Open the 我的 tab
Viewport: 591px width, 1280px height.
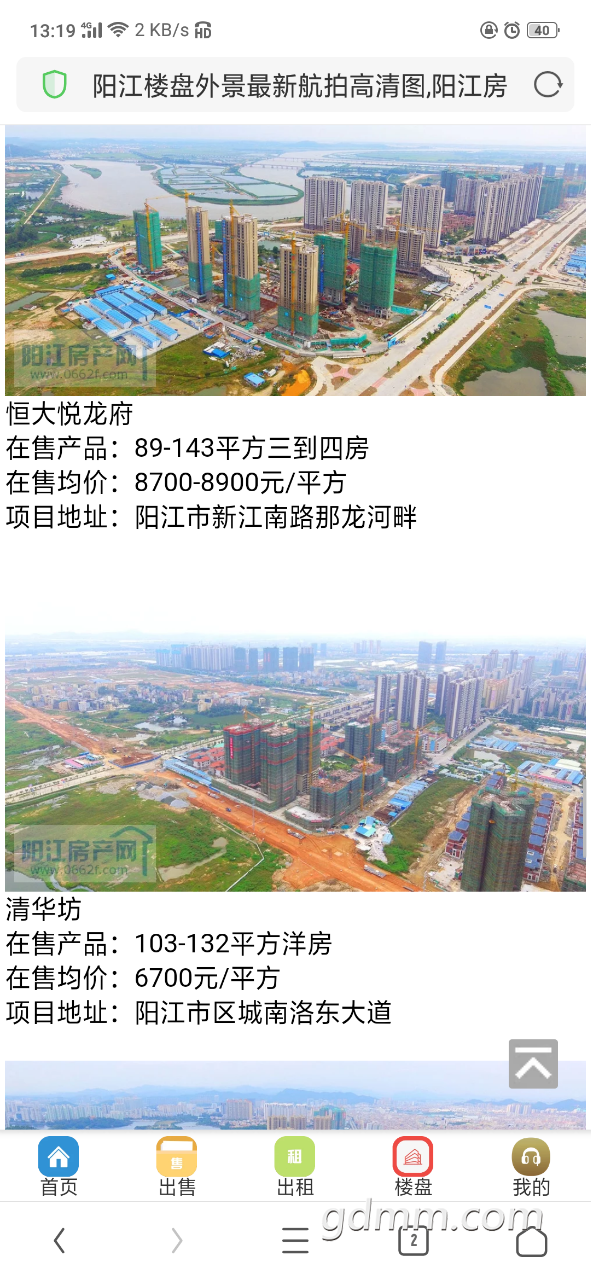coord(531,1167)
